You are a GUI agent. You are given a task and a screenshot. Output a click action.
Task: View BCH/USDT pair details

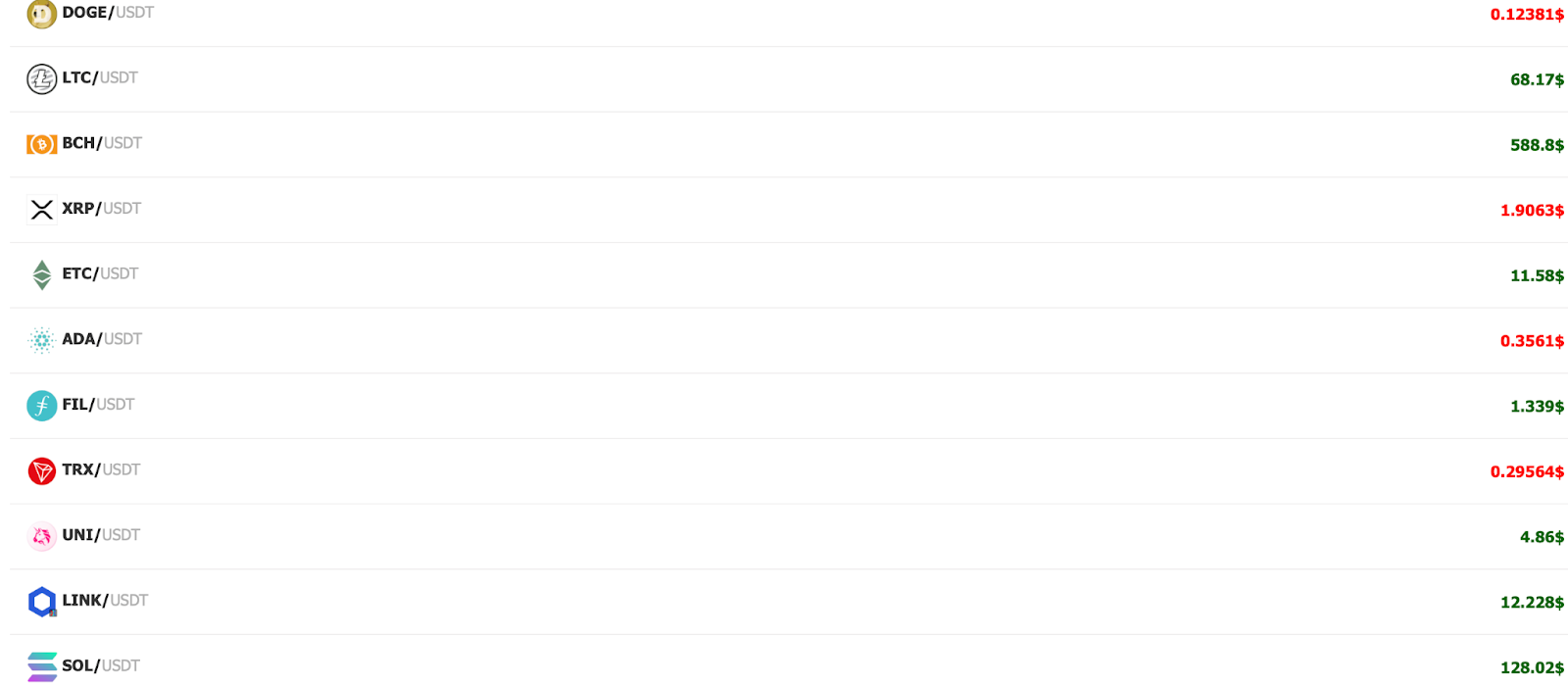[101, 144]
